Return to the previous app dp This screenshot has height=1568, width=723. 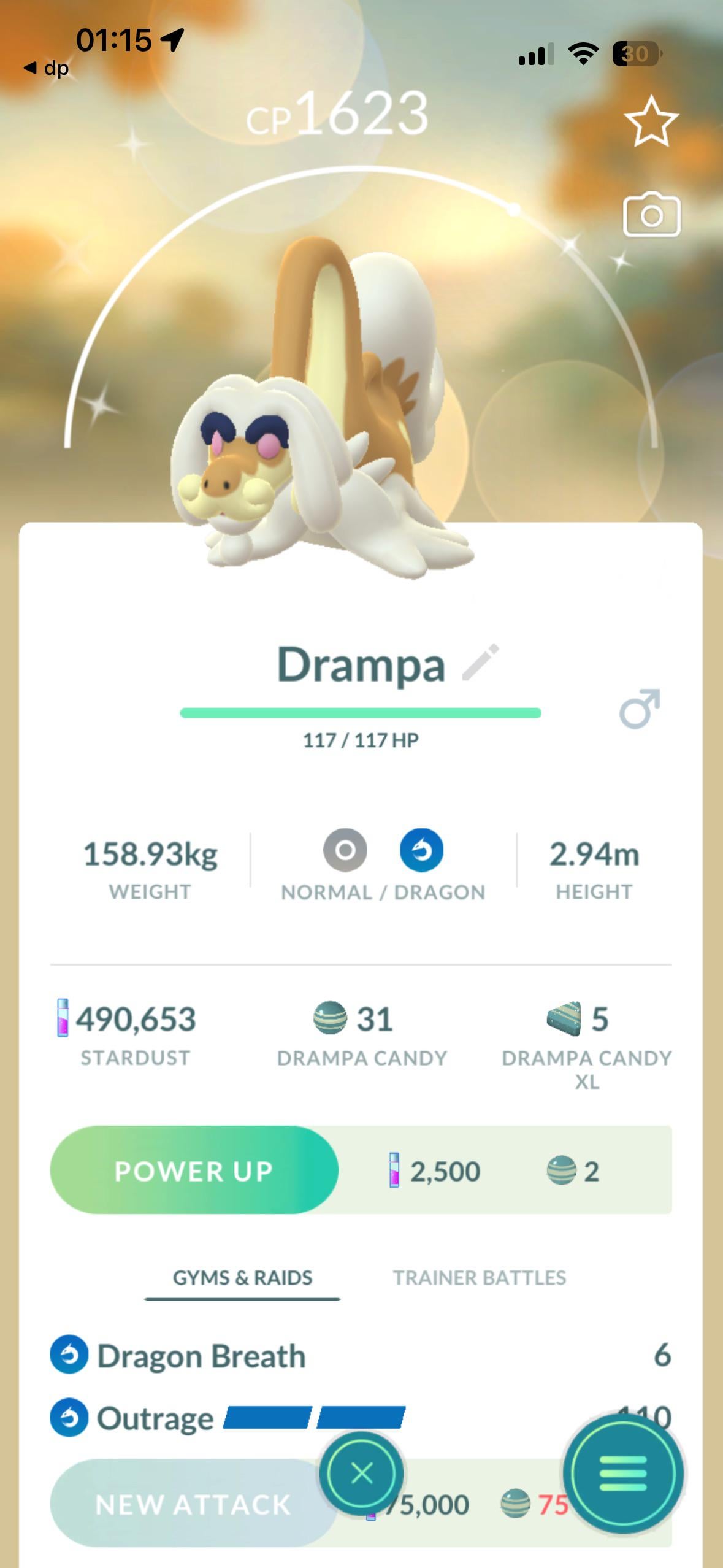47,68
